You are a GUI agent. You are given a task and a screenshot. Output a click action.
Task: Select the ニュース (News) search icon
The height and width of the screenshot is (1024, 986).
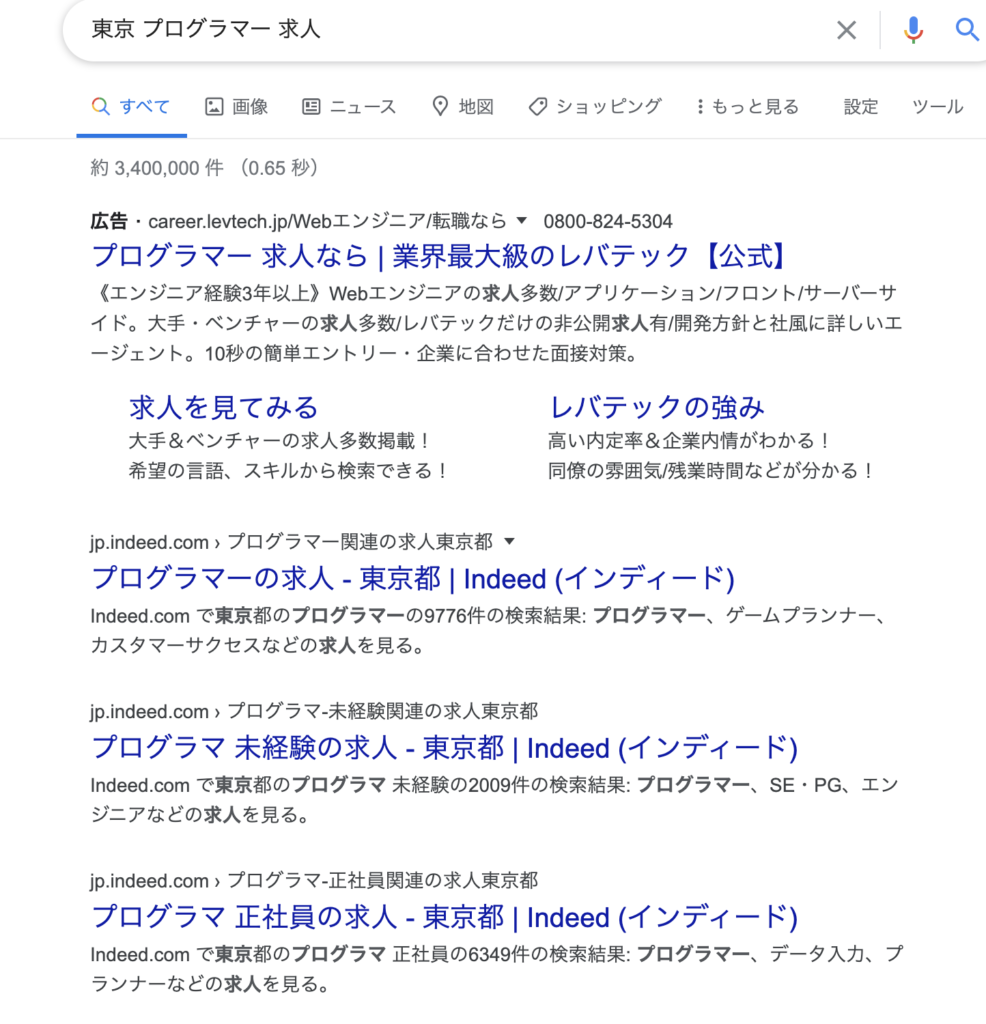tap(313, 106)
